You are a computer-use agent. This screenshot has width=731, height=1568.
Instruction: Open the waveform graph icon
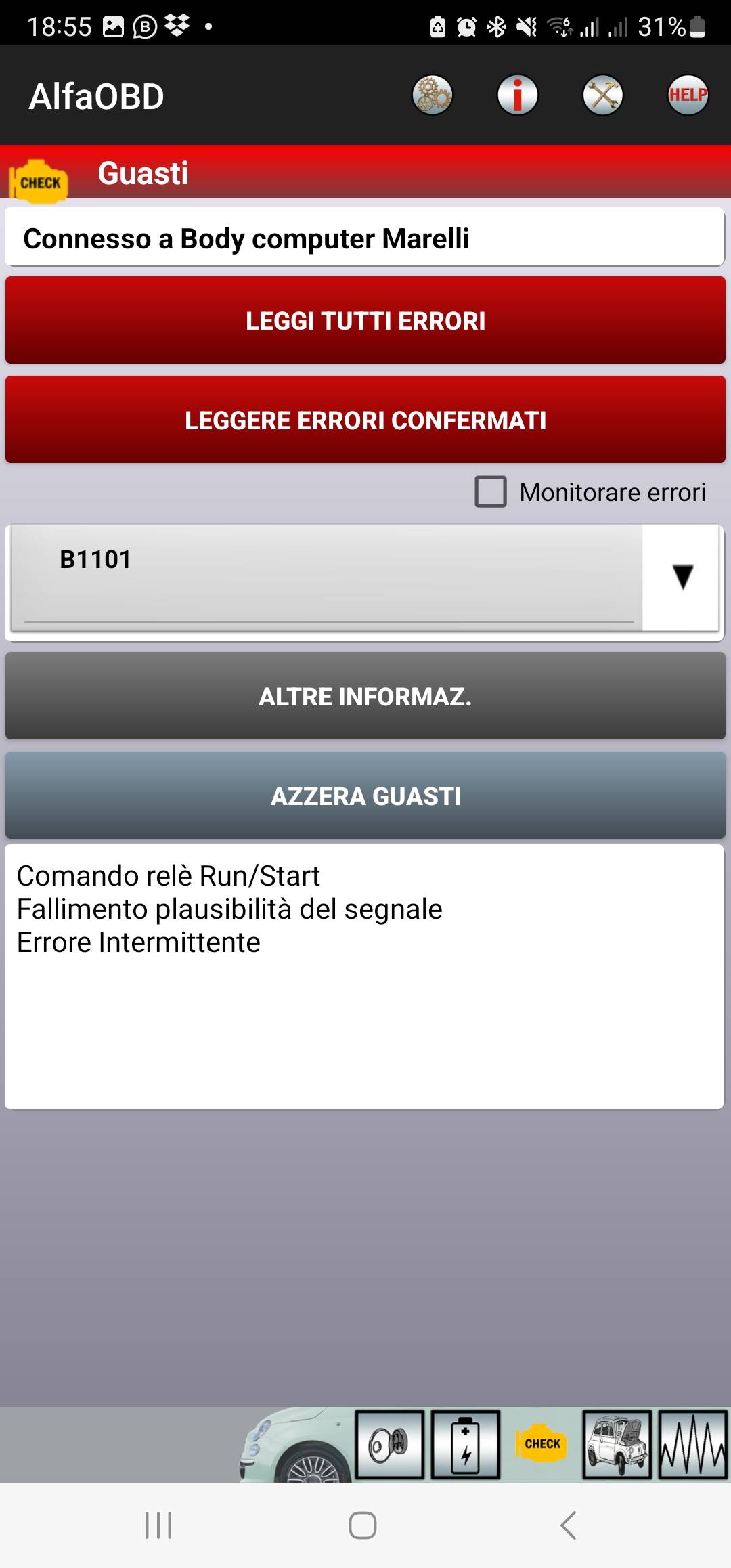(x=693, y=1445)
